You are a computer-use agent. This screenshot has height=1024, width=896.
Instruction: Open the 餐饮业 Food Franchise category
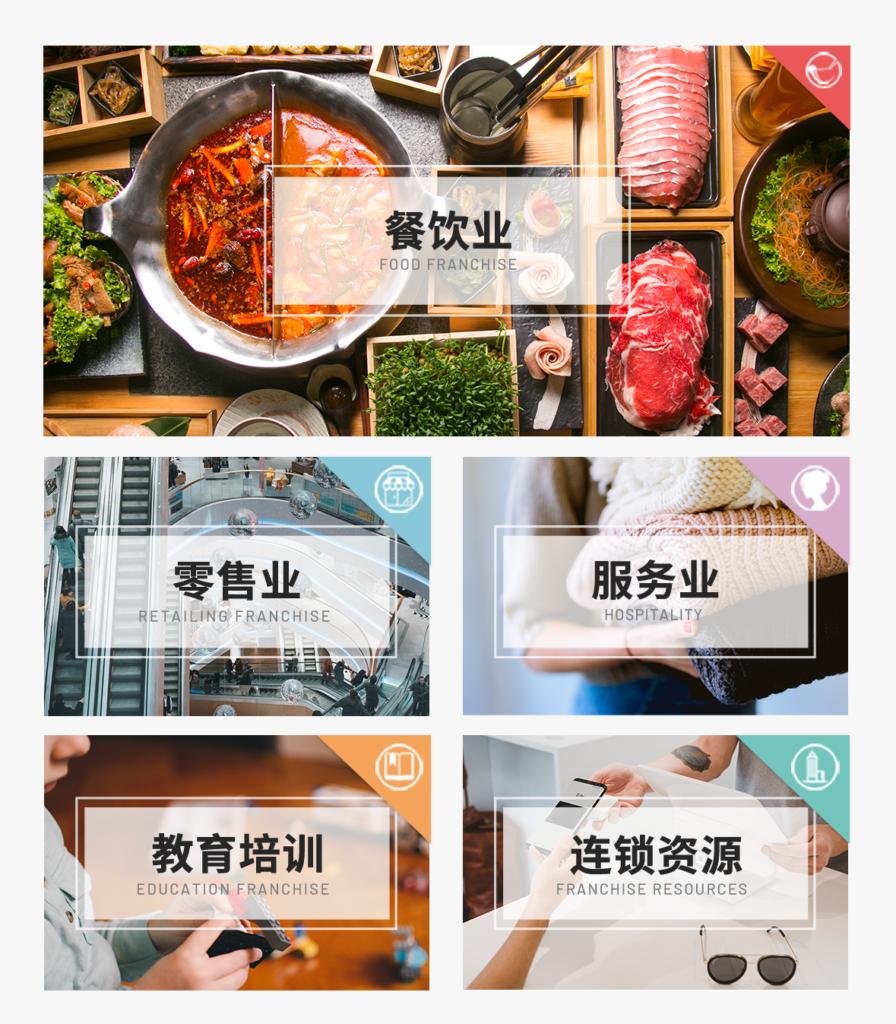(x=447, y=240)
